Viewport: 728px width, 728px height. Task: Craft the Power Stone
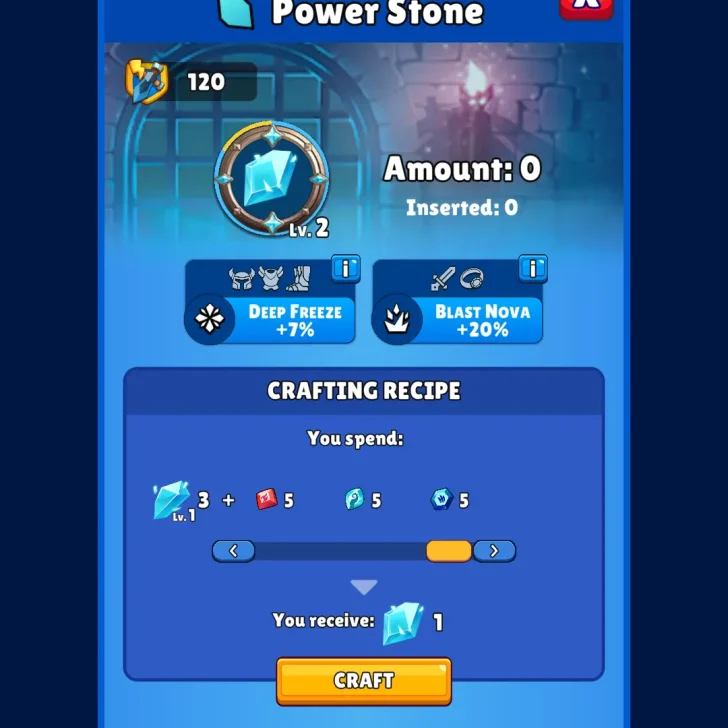(364, 680)
